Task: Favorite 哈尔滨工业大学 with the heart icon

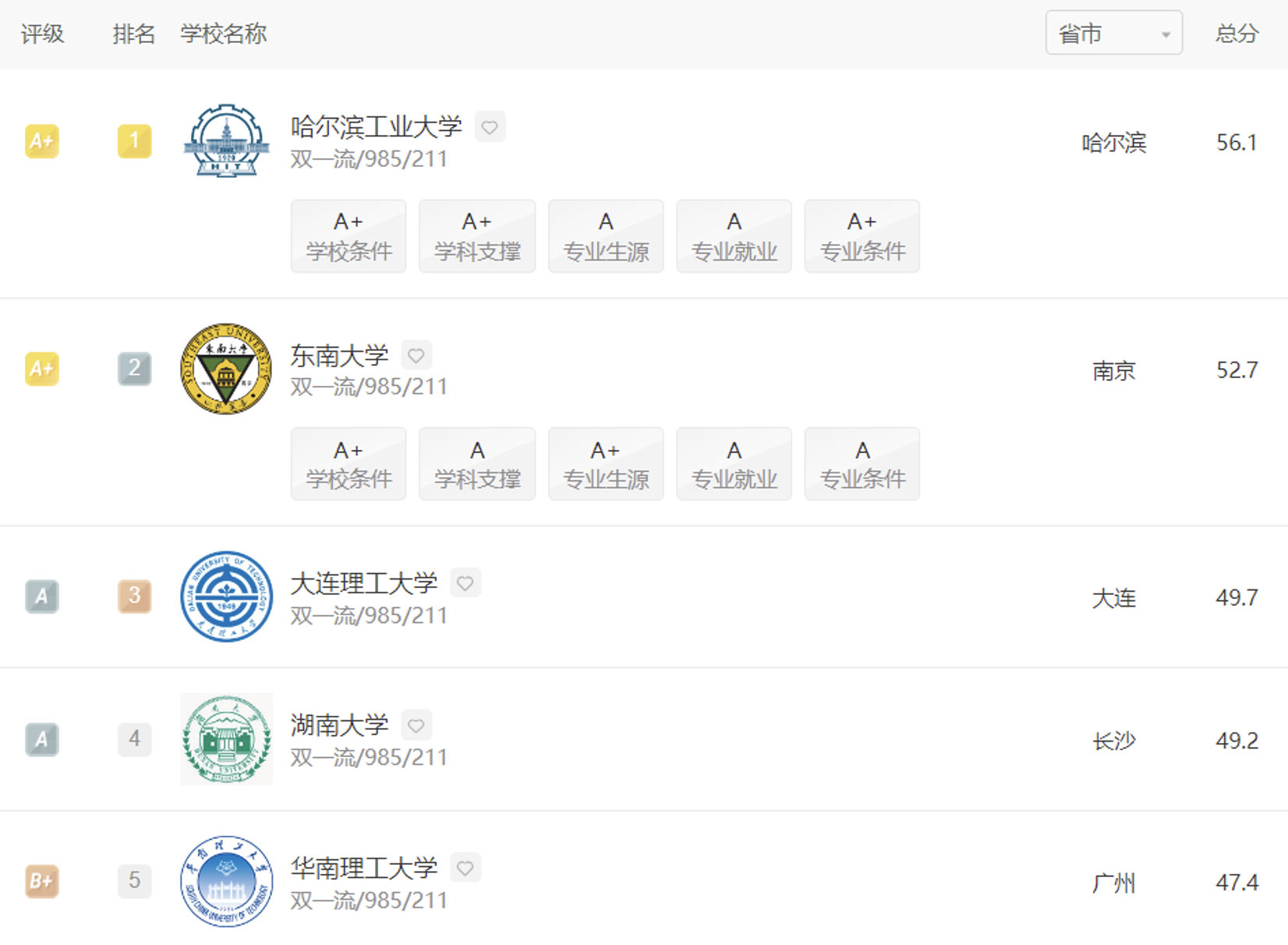Action: tap(490, 127)
